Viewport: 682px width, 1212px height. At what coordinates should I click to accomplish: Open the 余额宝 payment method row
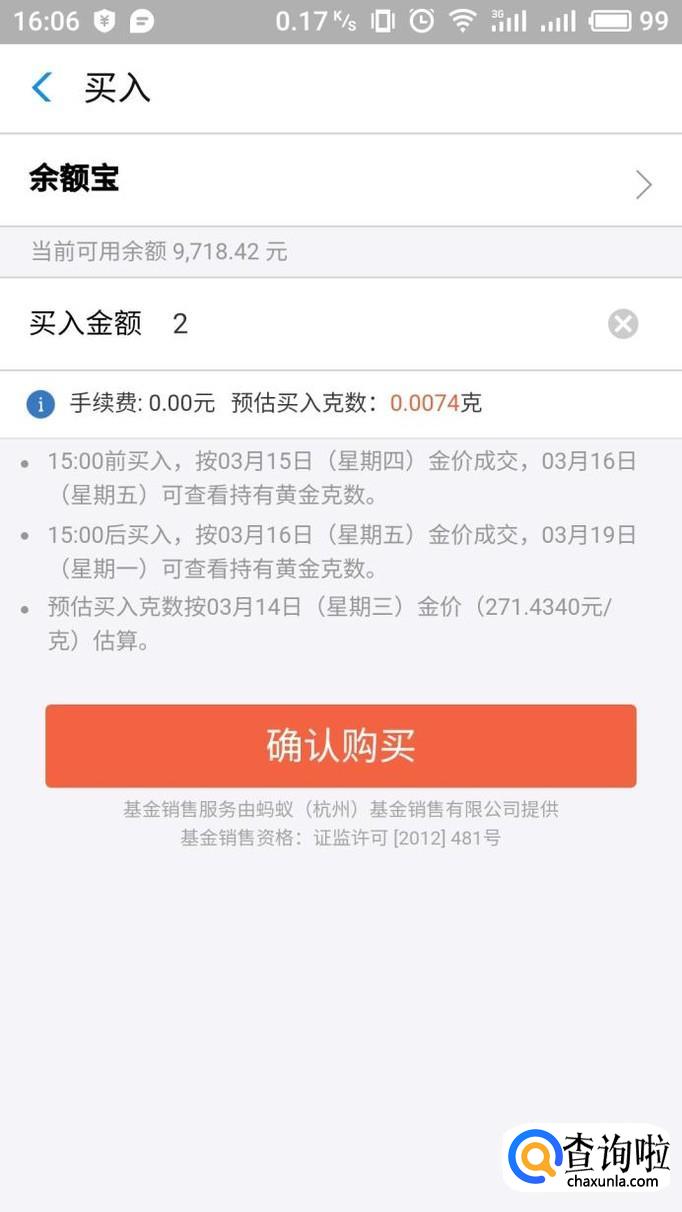pyautogui.click(x=340, y=182)
